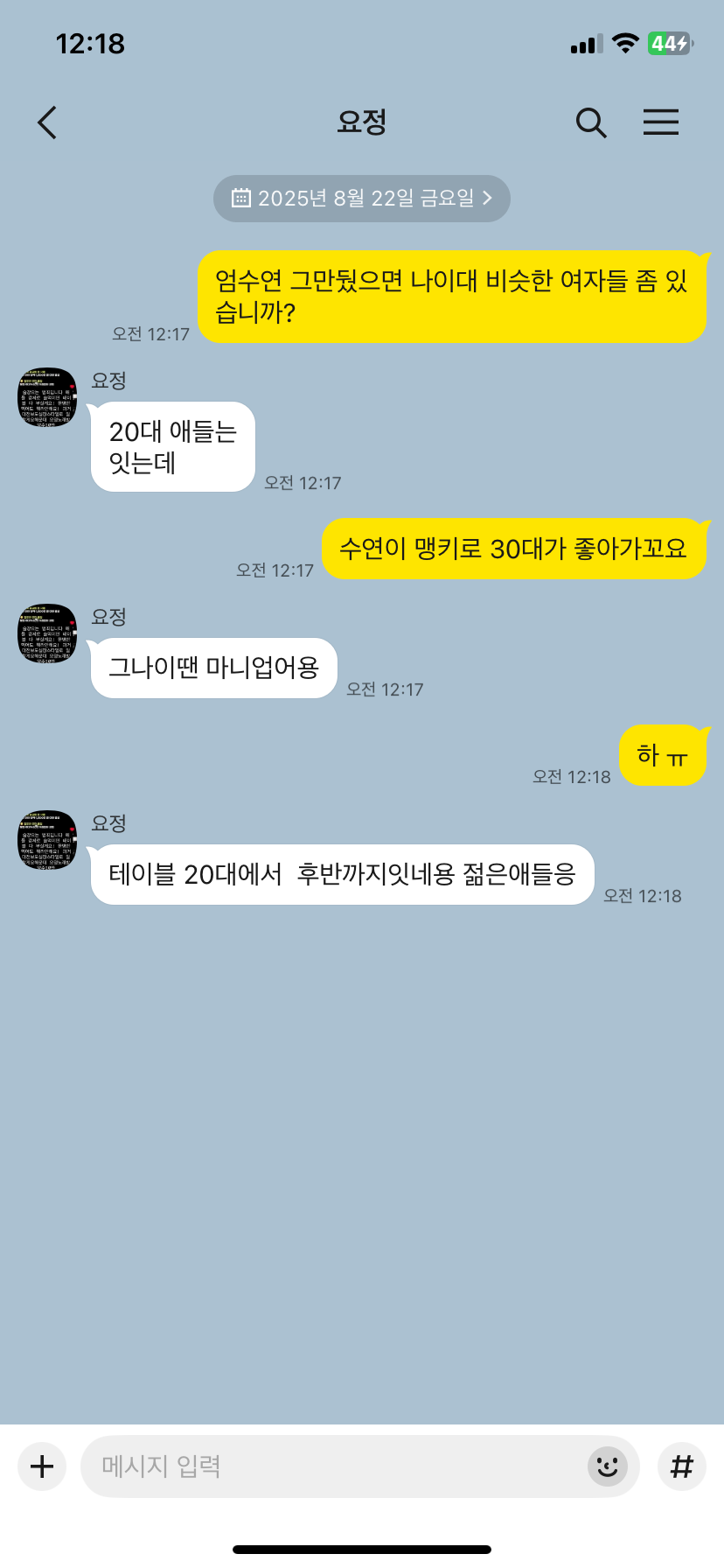Open the emoticon picker
Screen dimensions: 724x1568
[608, 1466]
